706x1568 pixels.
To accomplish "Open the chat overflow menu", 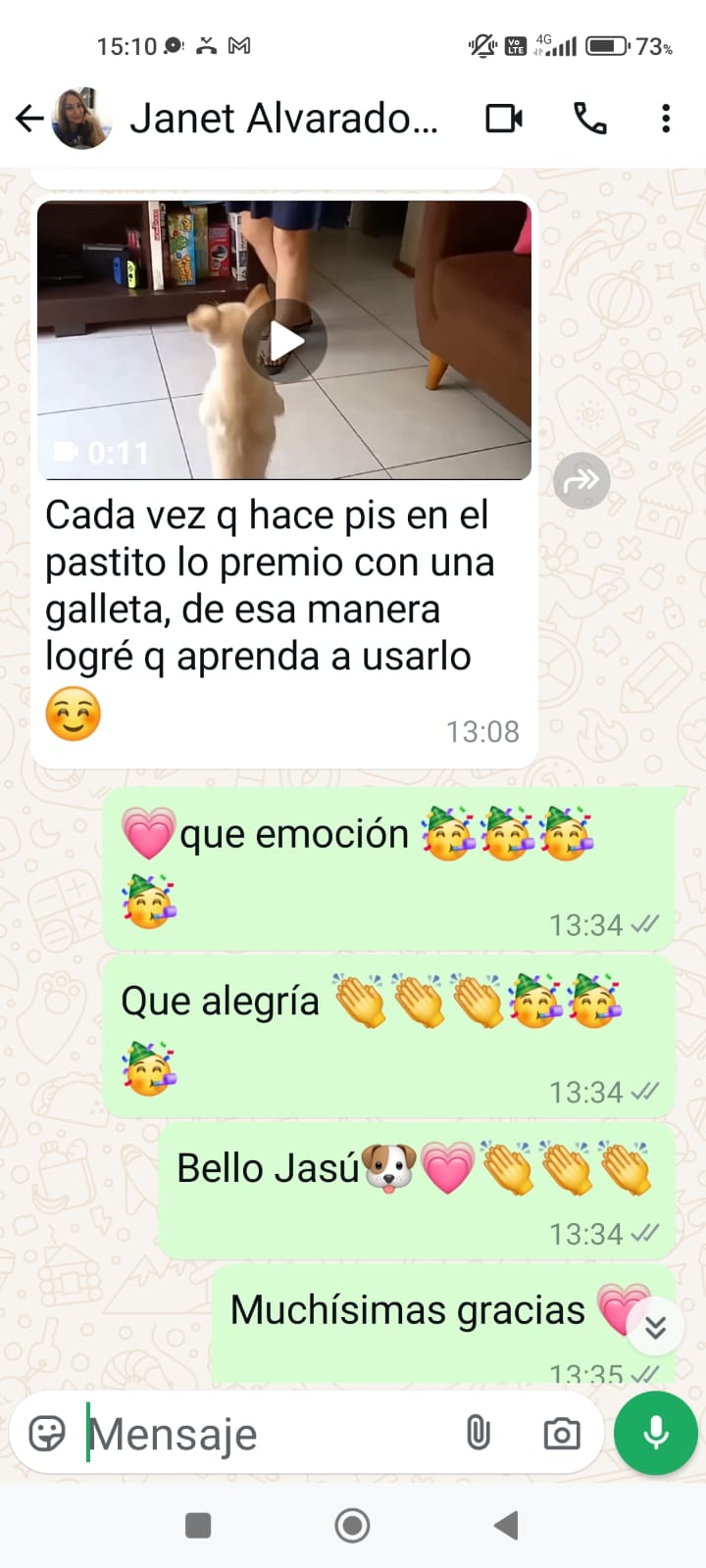I will pos(666,119).
